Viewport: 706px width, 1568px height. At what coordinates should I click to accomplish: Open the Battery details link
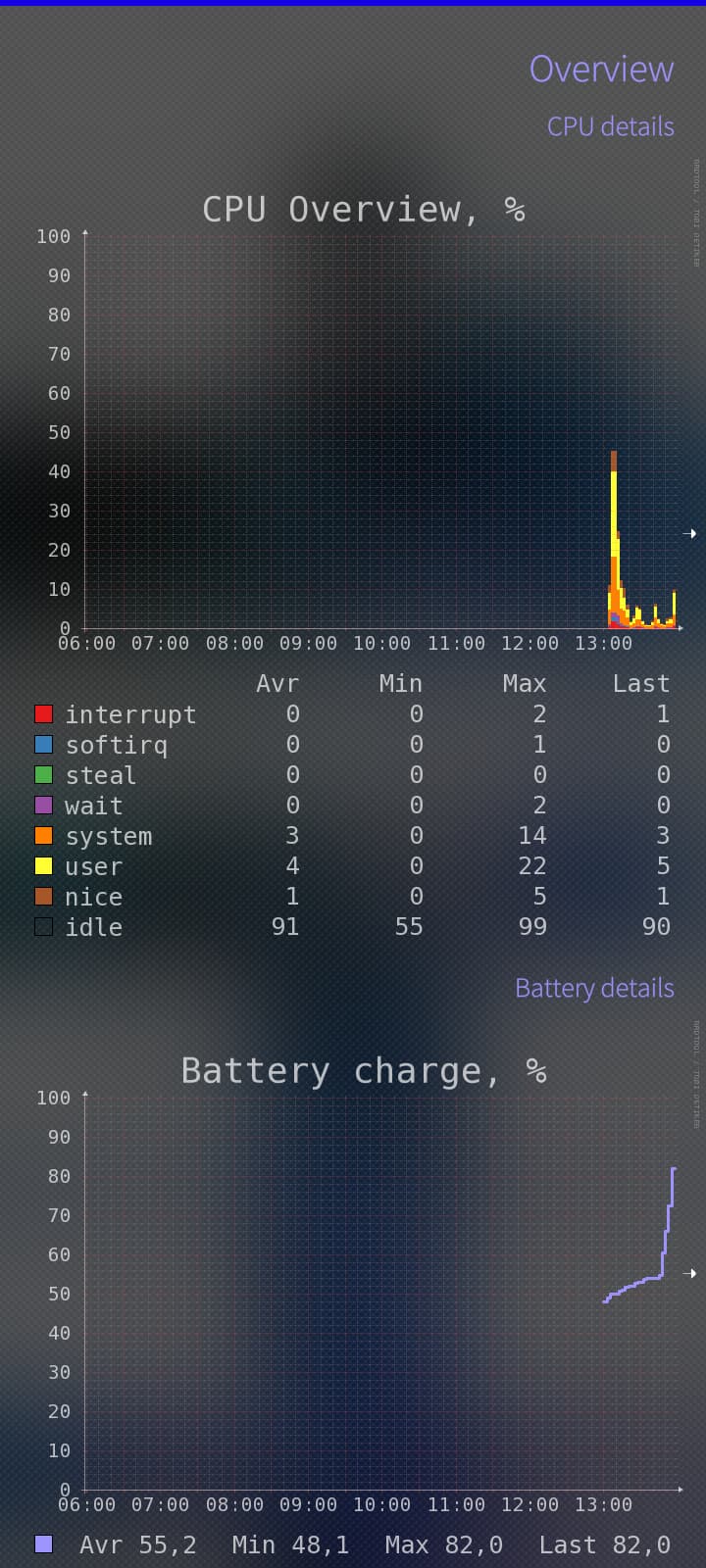(594, 988)
